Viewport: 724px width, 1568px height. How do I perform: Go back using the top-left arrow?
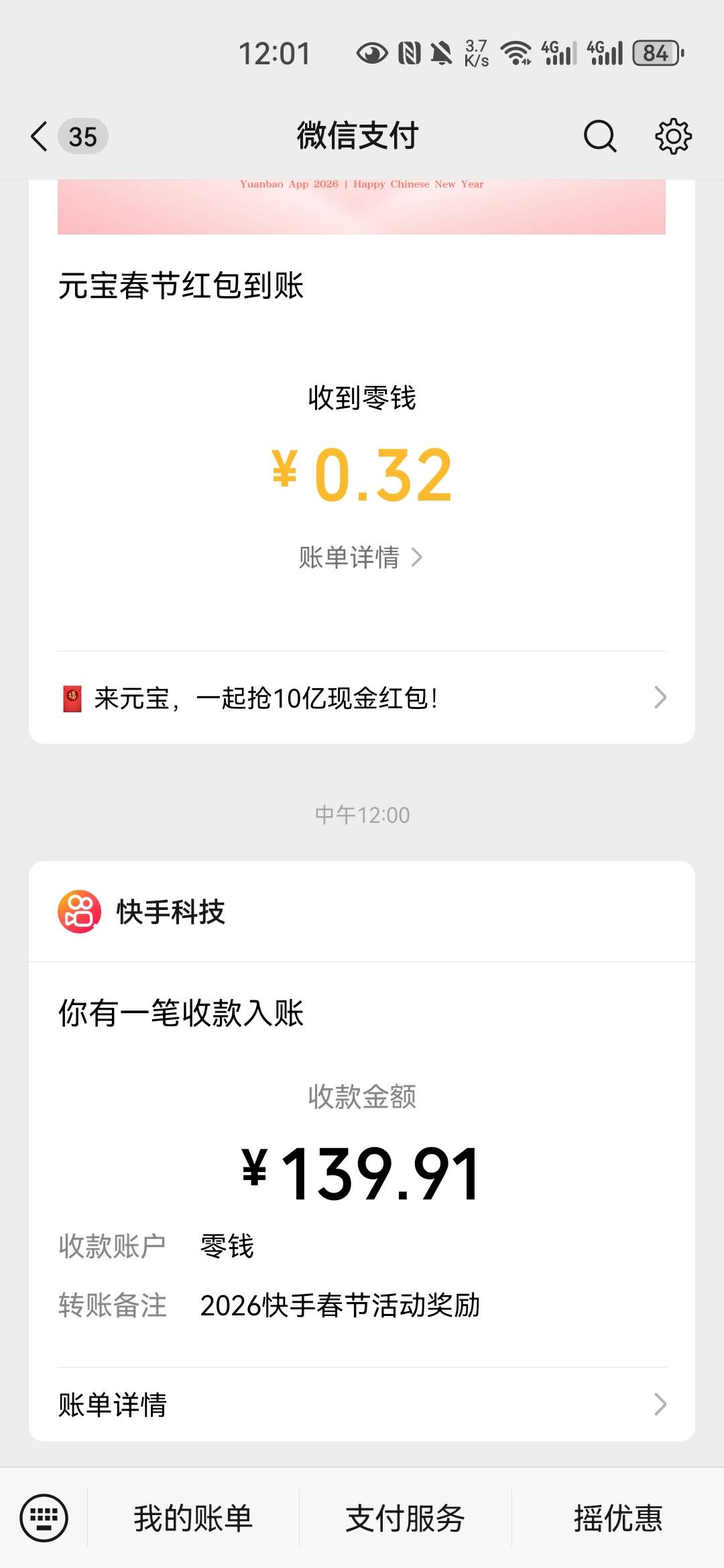click(x=40, y=137)
